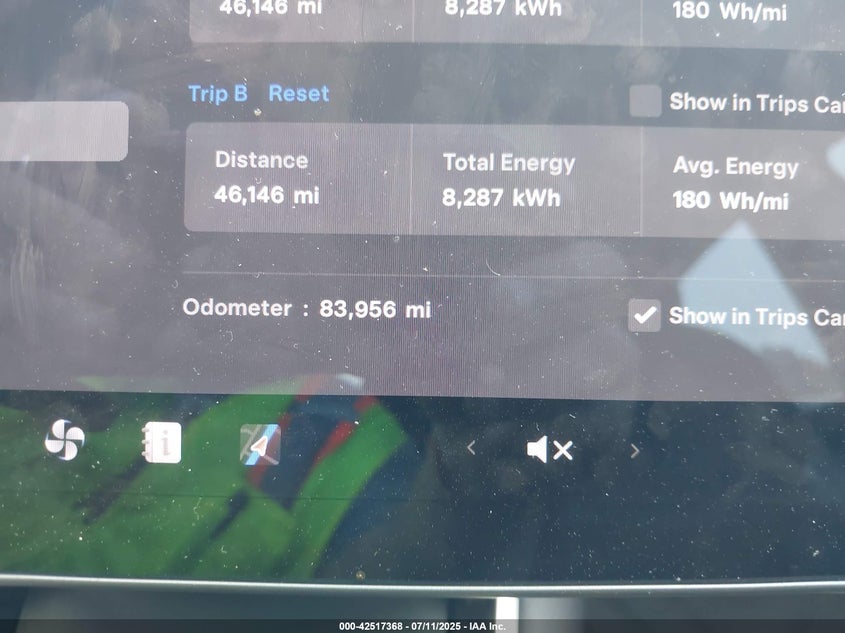Increase volume with the right arrow
Screen dimensions: 845x633
coord(634,451)
